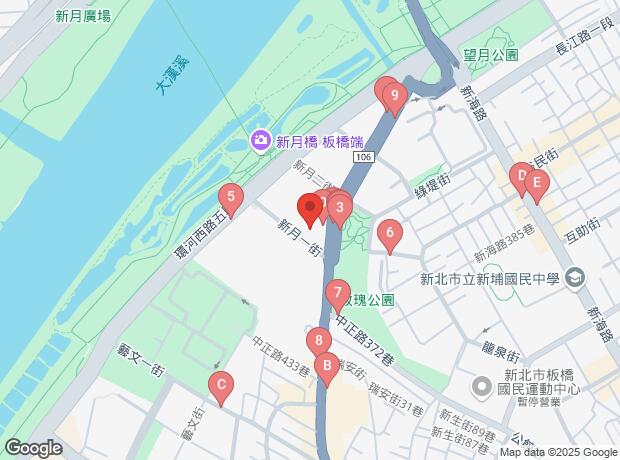Tap the main red location pin
The image size is (620, 460).
(310, 208)
